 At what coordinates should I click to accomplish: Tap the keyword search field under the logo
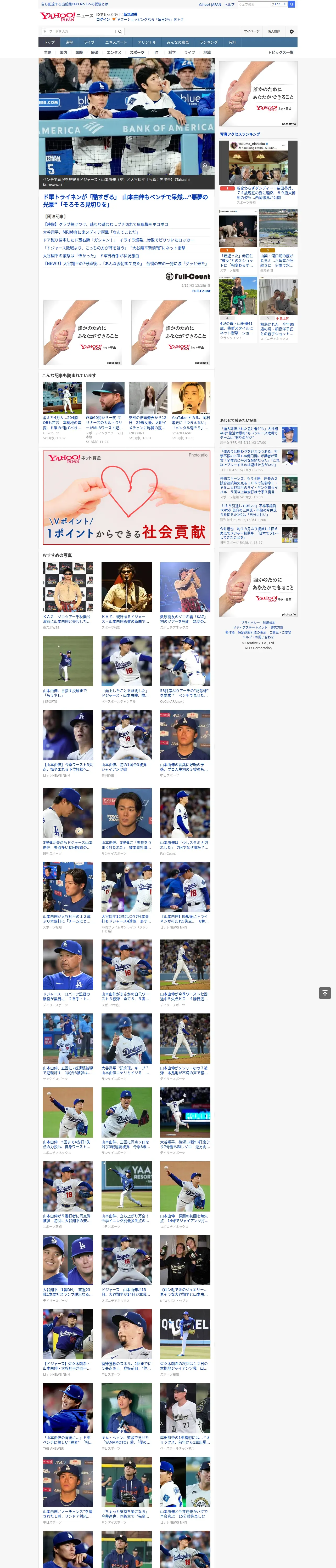79,31
